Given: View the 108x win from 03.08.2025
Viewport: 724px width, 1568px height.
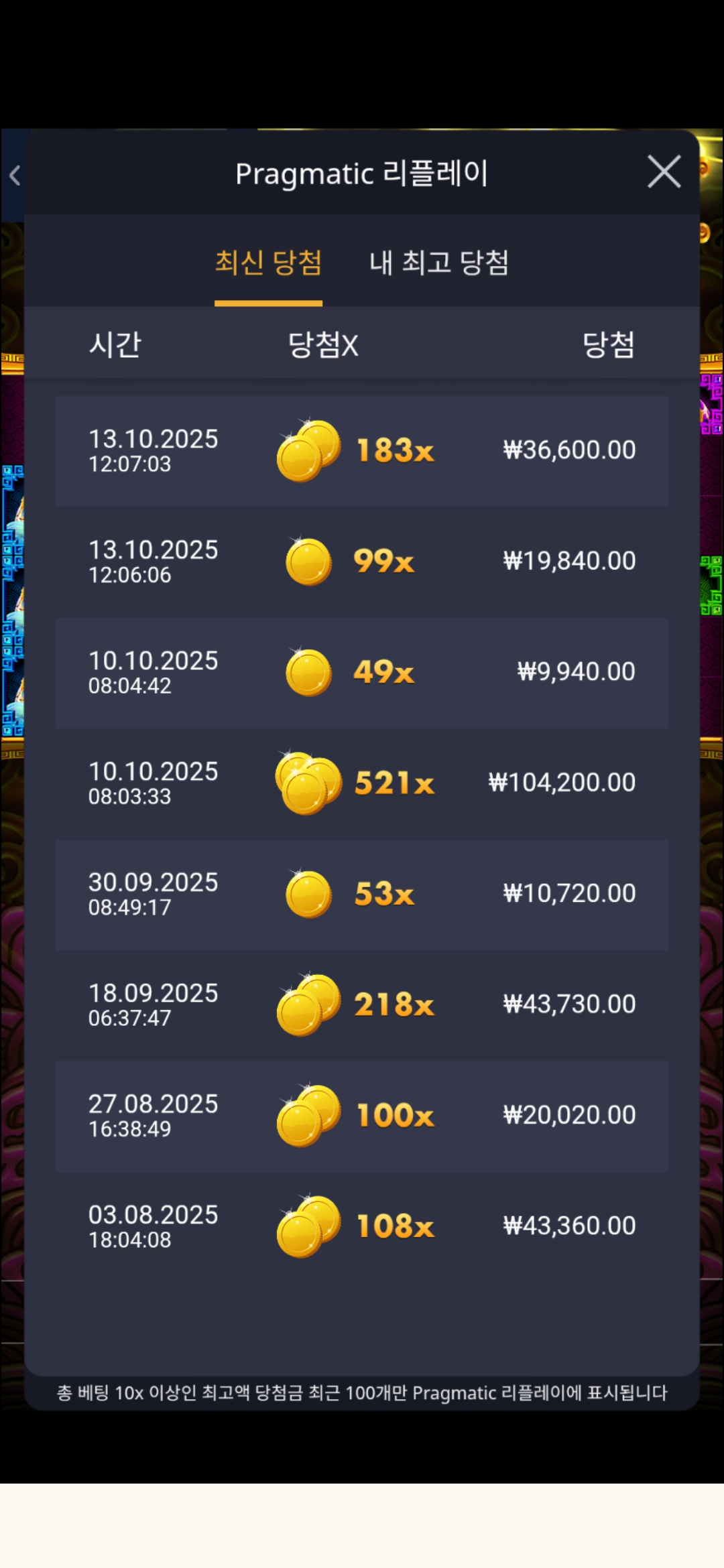Looking at the screenshot, I should [x=362, y=1226].
